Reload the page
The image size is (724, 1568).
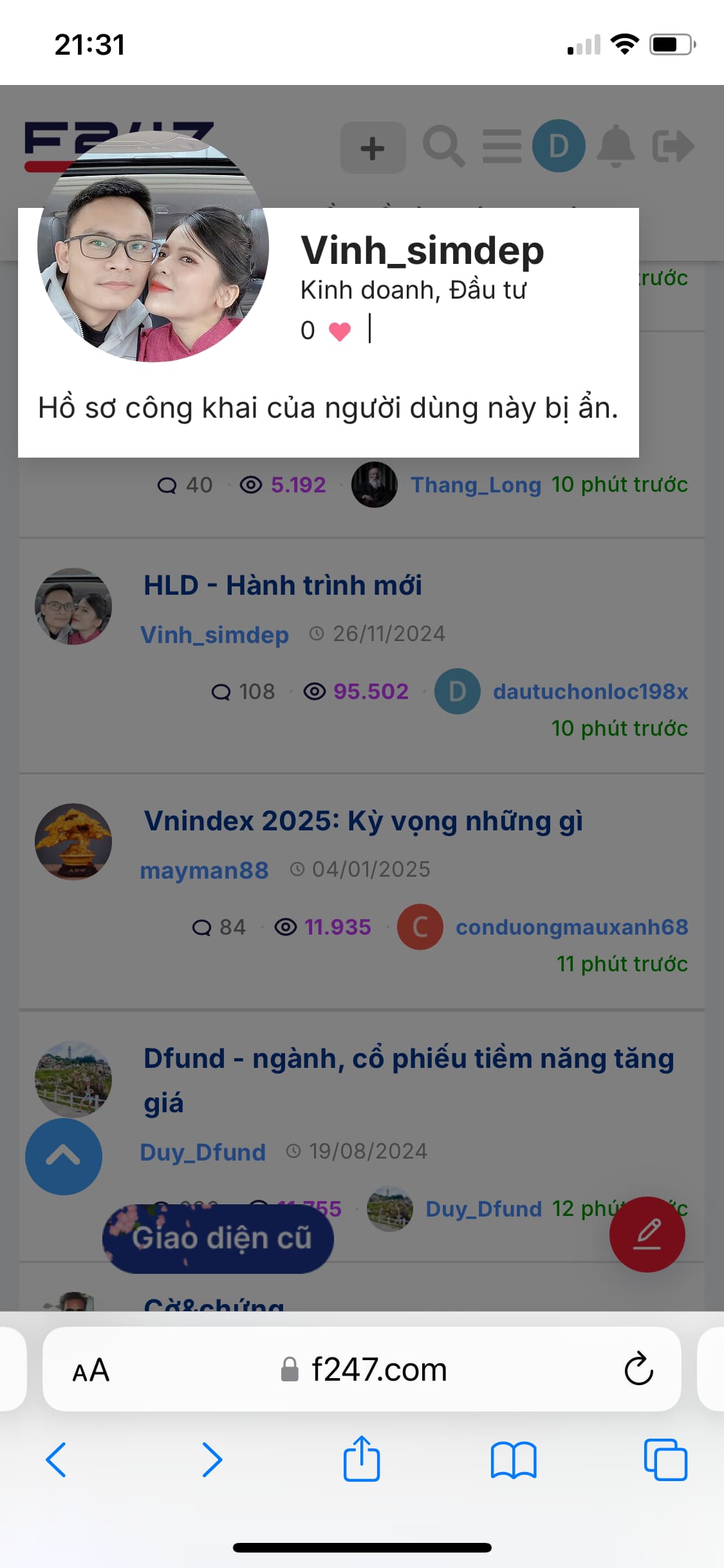[638, 1369]
